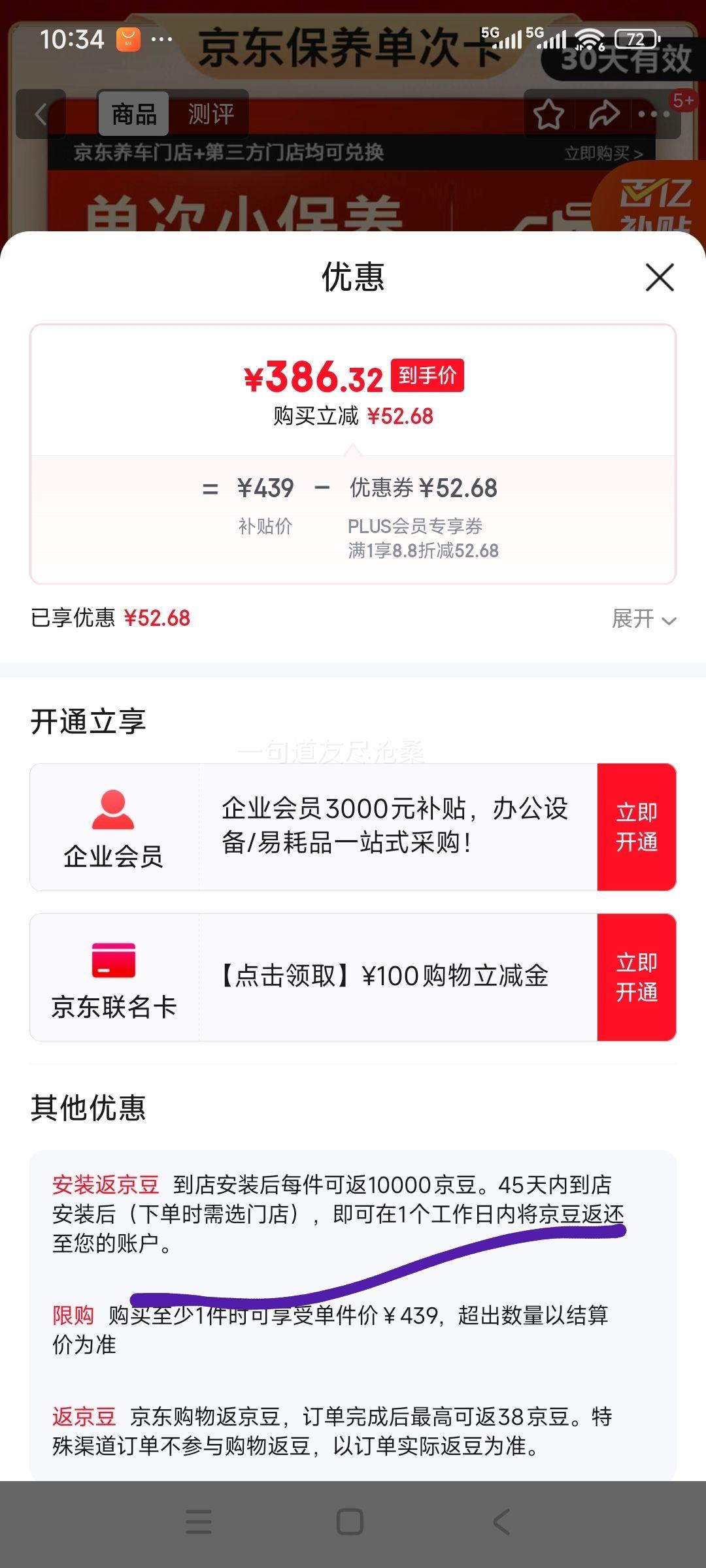Screen dimensions: 706x1568
Task: Go back with the system back button
Action: 502,1522
